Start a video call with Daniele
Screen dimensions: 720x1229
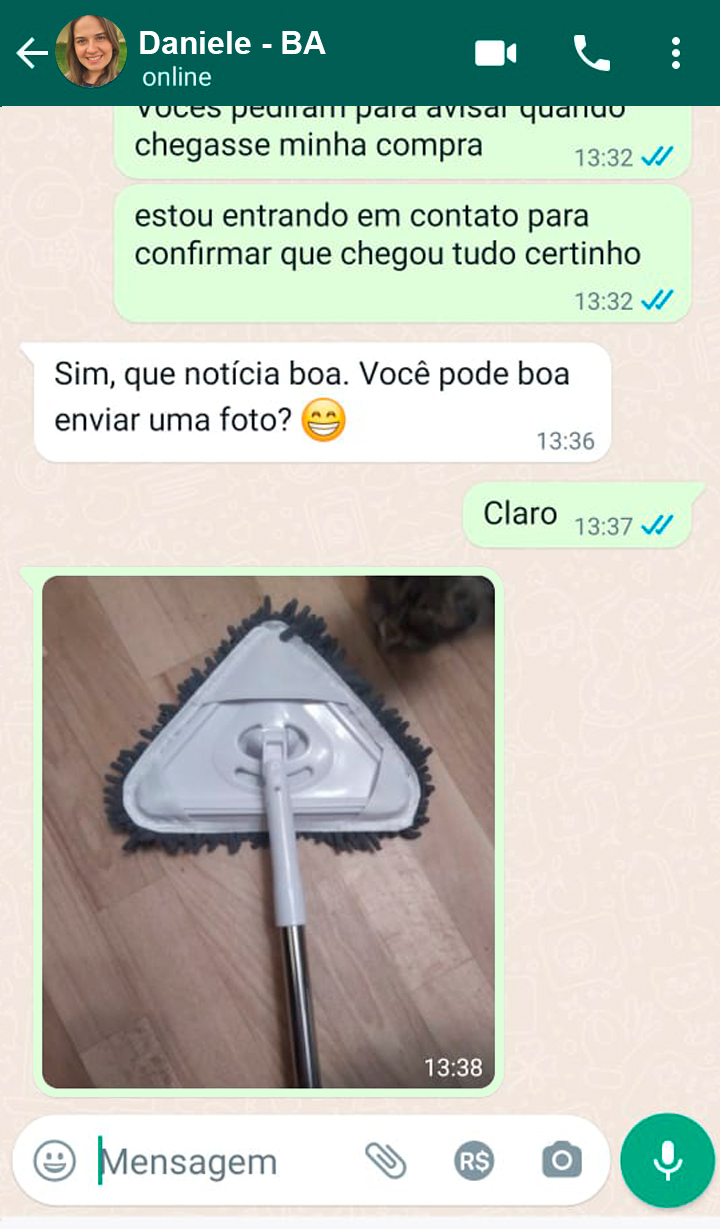(x=495, y=53)
